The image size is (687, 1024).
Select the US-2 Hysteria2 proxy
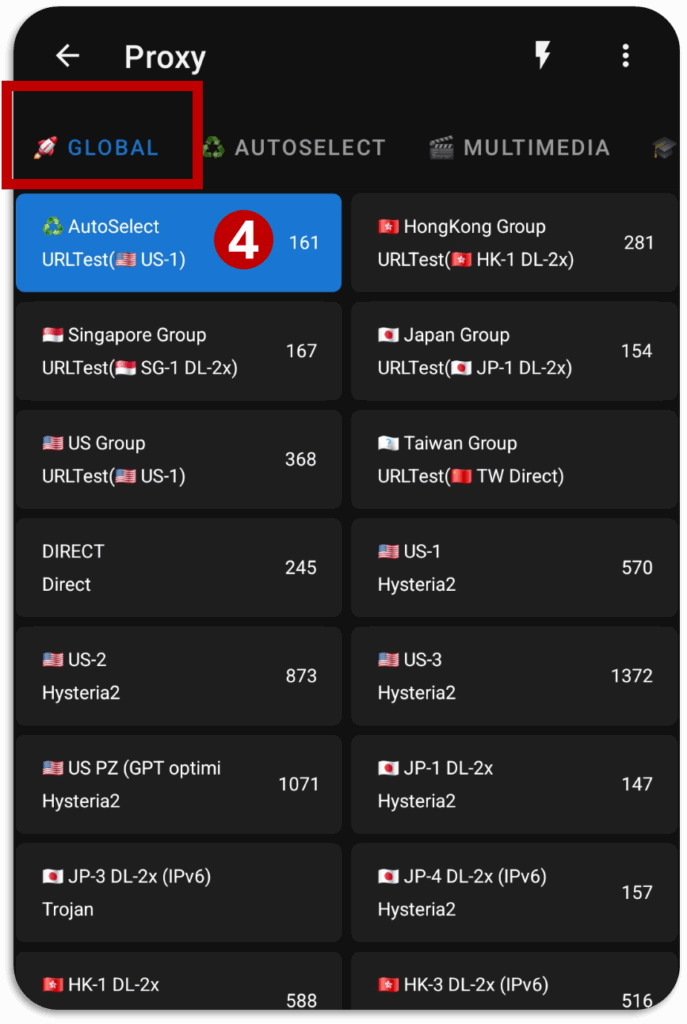click(178, 676)
